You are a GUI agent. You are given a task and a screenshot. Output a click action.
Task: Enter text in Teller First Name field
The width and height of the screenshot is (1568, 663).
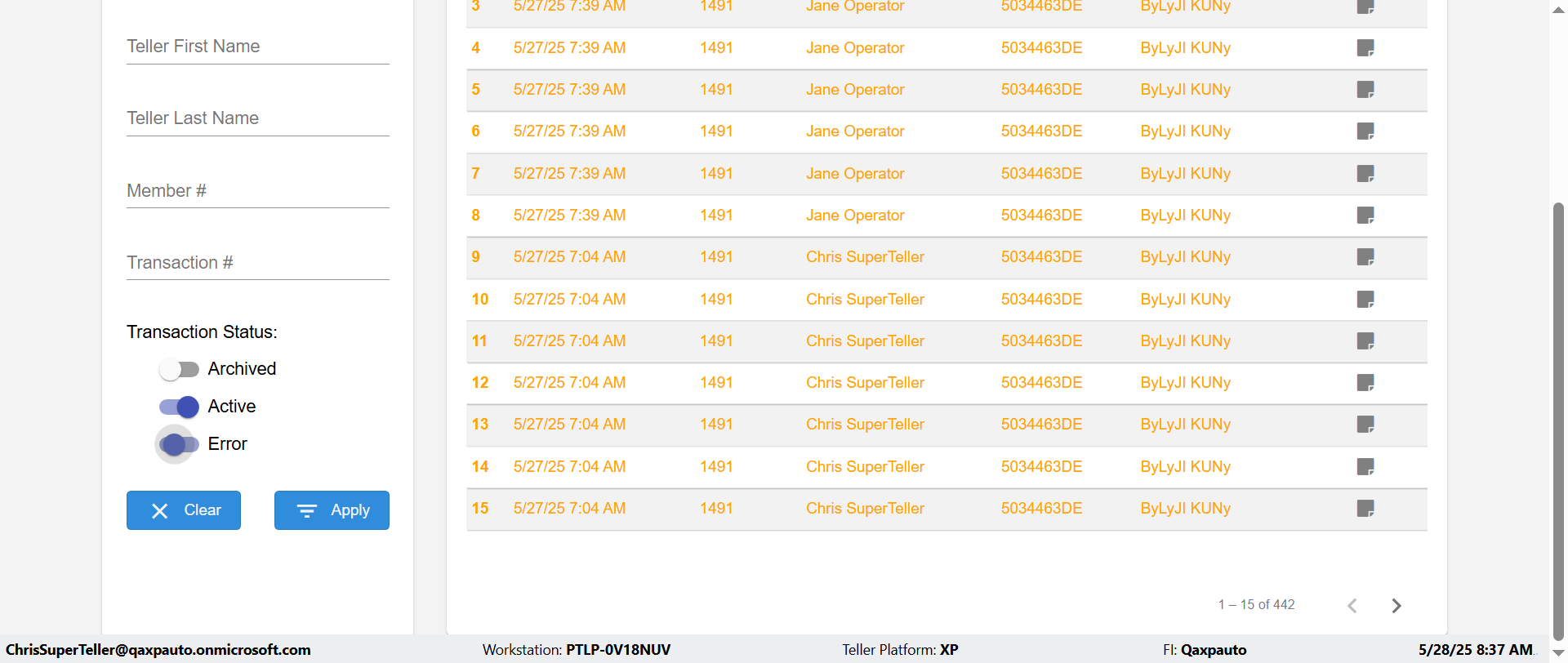point(257,47)
